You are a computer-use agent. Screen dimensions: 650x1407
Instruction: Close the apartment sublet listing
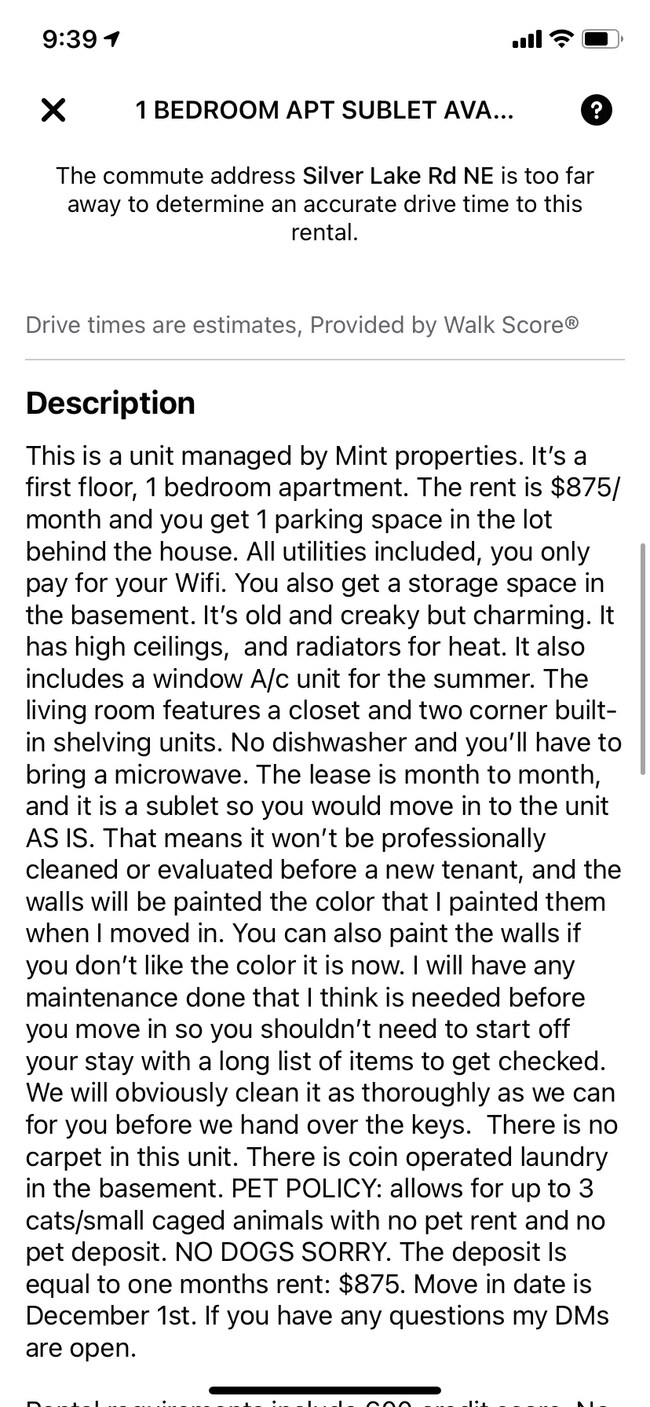point(53,110)
